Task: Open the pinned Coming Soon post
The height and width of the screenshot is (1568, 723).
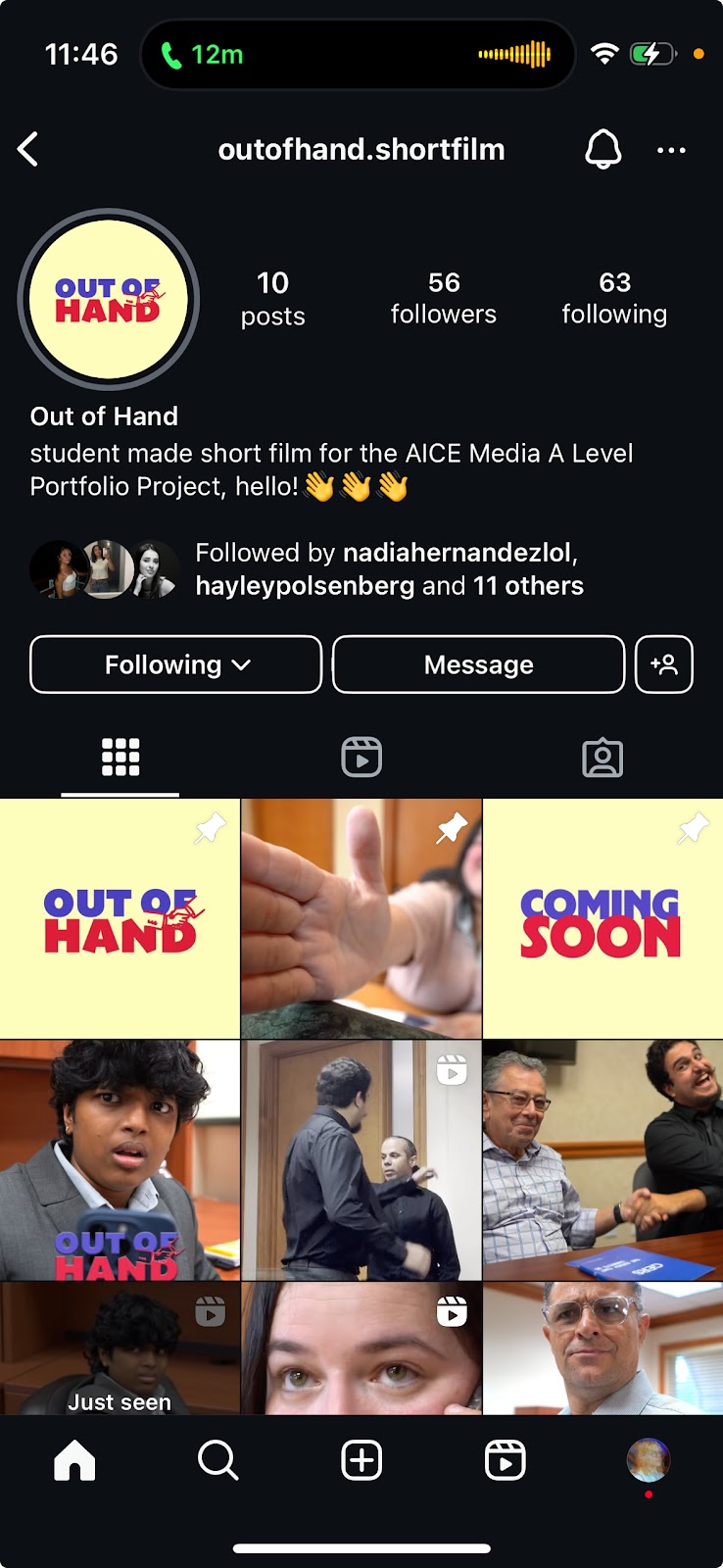Action: (x=602, y=919)
